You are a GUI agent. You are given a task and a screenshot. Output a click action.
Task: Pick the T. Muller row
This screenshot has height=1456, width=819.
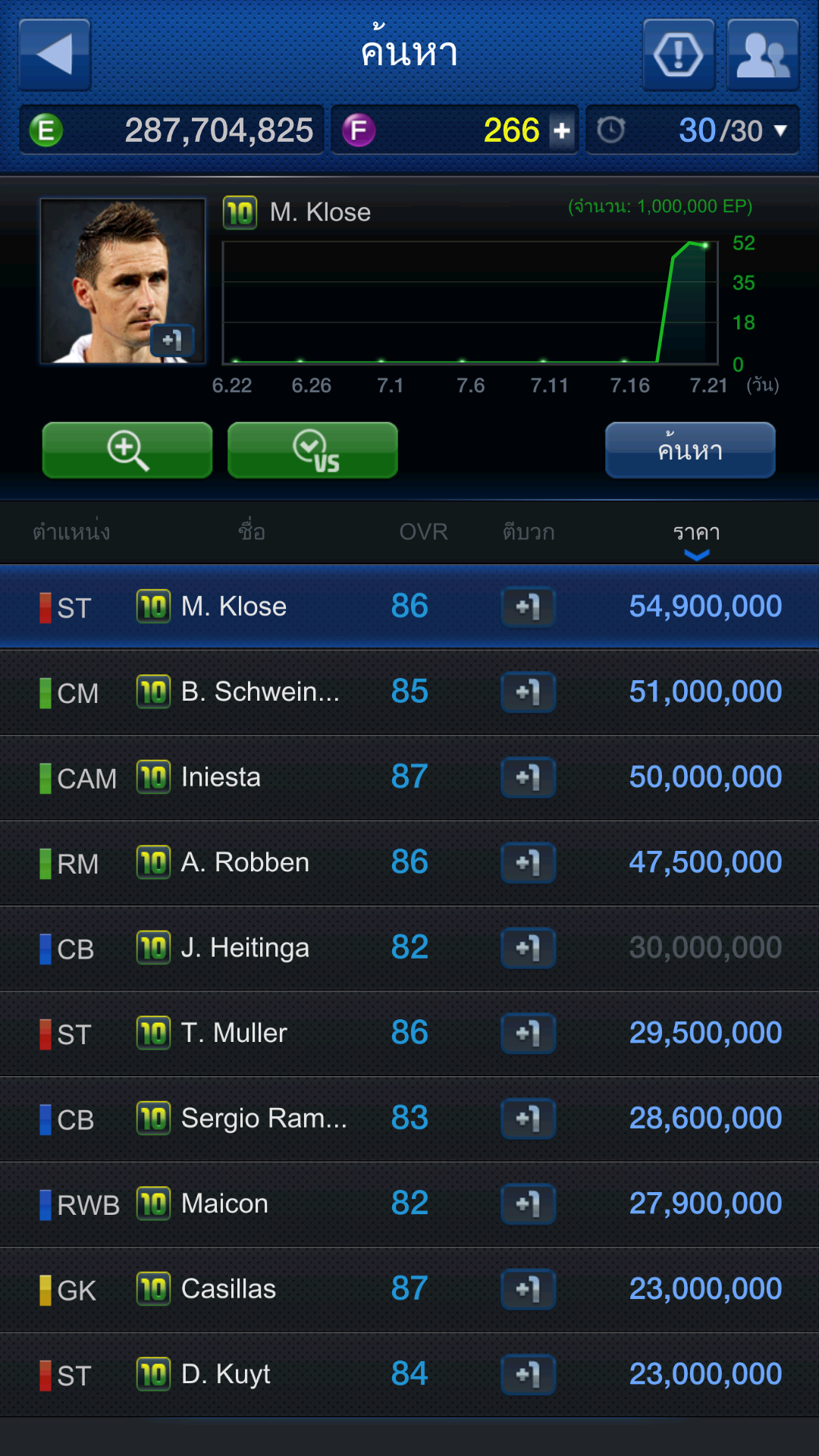coord(409,1033)
